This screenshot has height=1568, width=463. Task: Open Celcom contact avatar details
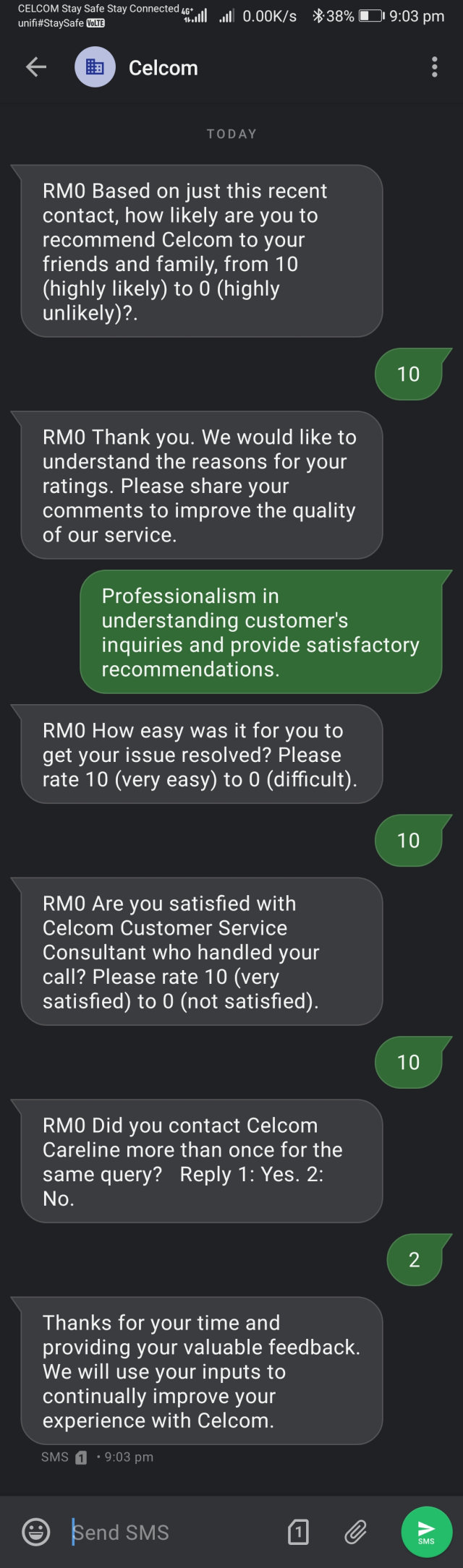pos(95,67)
